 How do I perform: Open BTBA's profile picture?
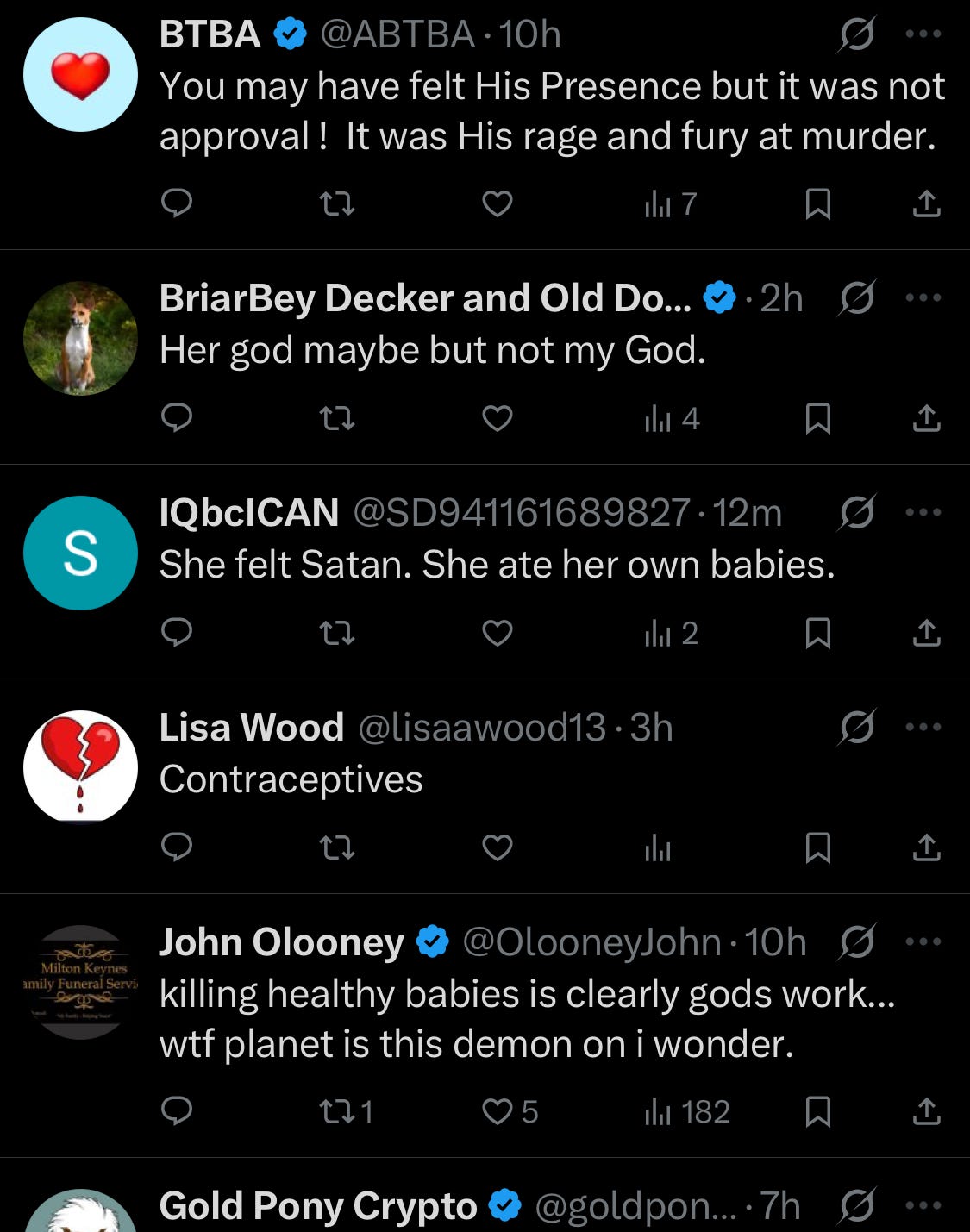80,75
